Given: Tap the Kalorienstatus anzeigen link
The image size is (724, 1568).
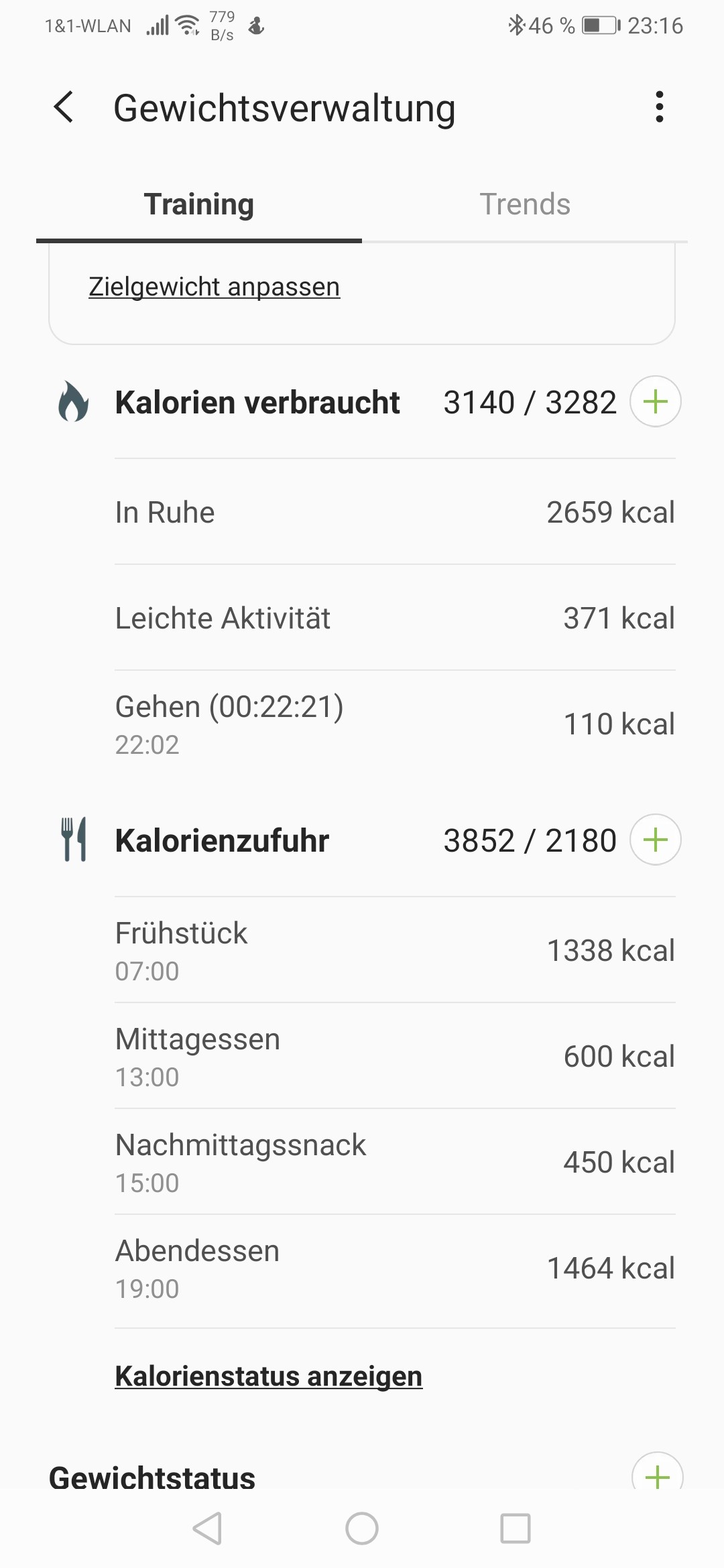Looking at the screenshot, I should click(268, 1376).
